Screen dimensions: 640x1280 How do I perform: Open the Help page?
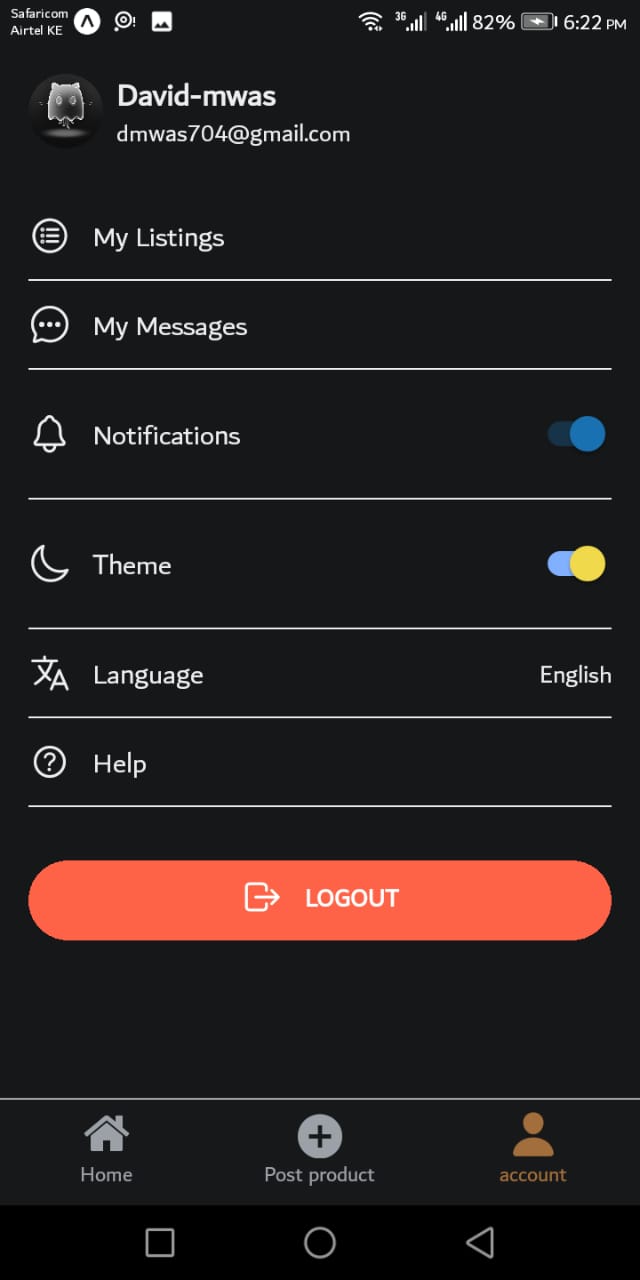click(120, 764)
